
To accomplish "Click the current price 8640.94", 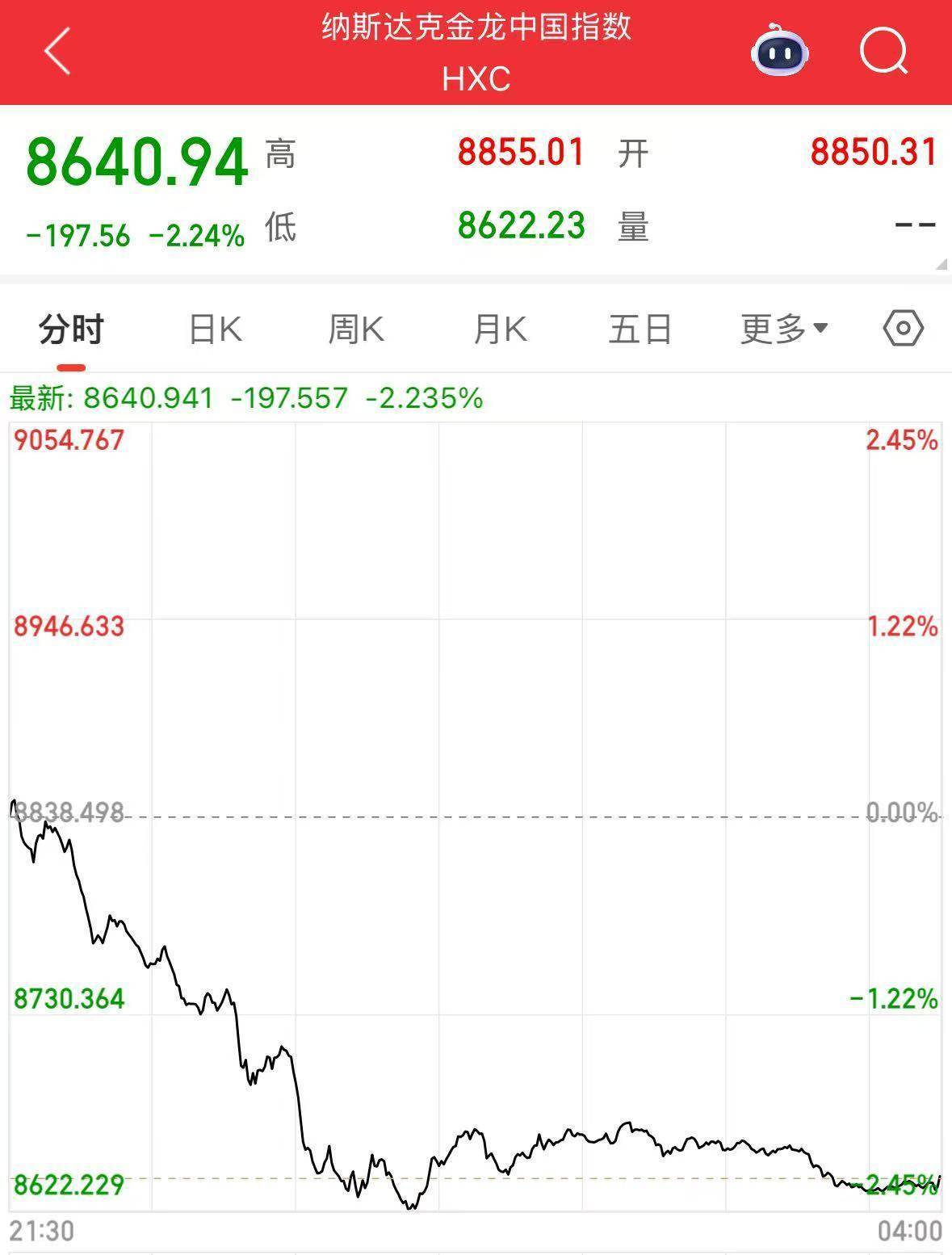I will (x=136, y=160).
